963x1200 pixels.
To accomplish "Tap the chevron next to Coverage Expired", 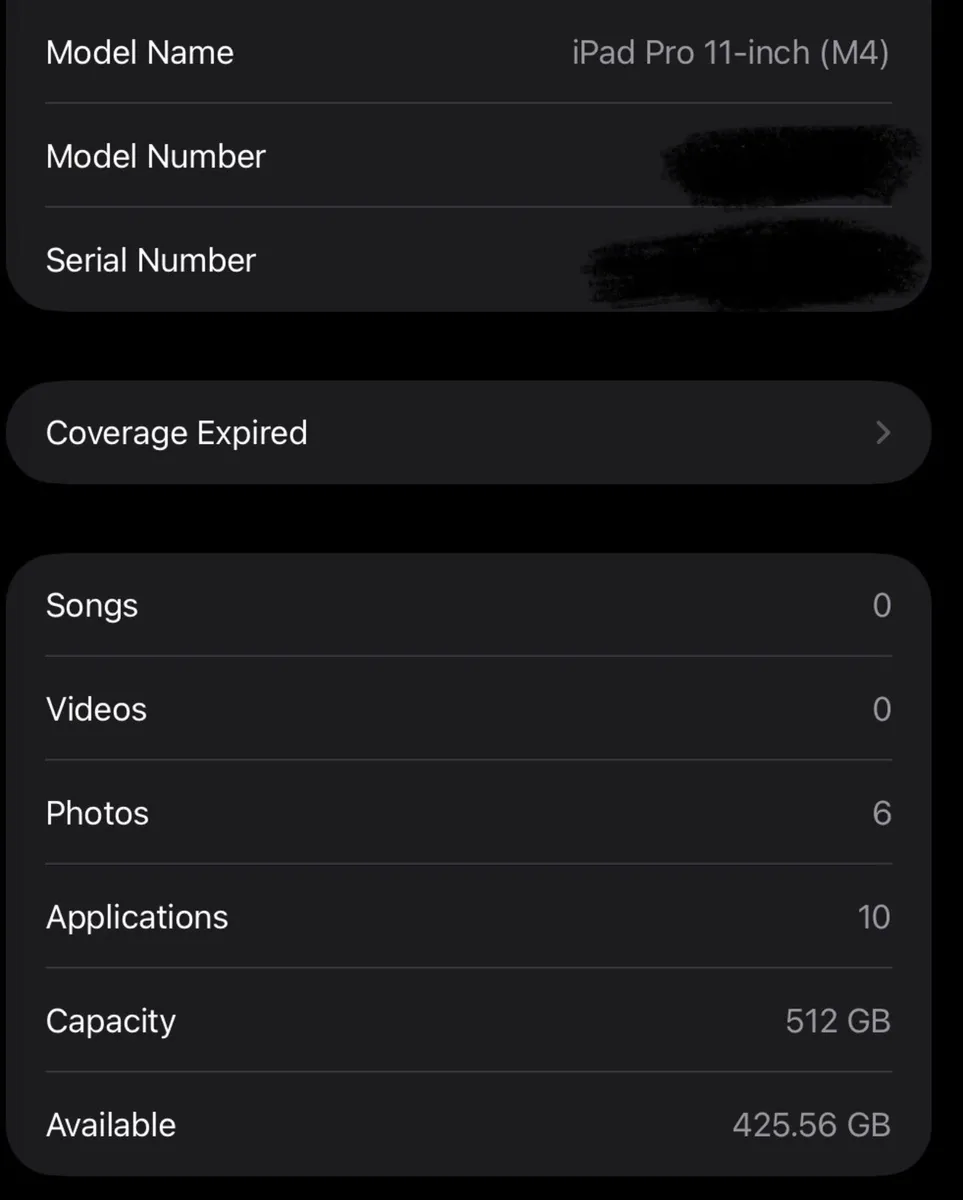I will [882, 432].
